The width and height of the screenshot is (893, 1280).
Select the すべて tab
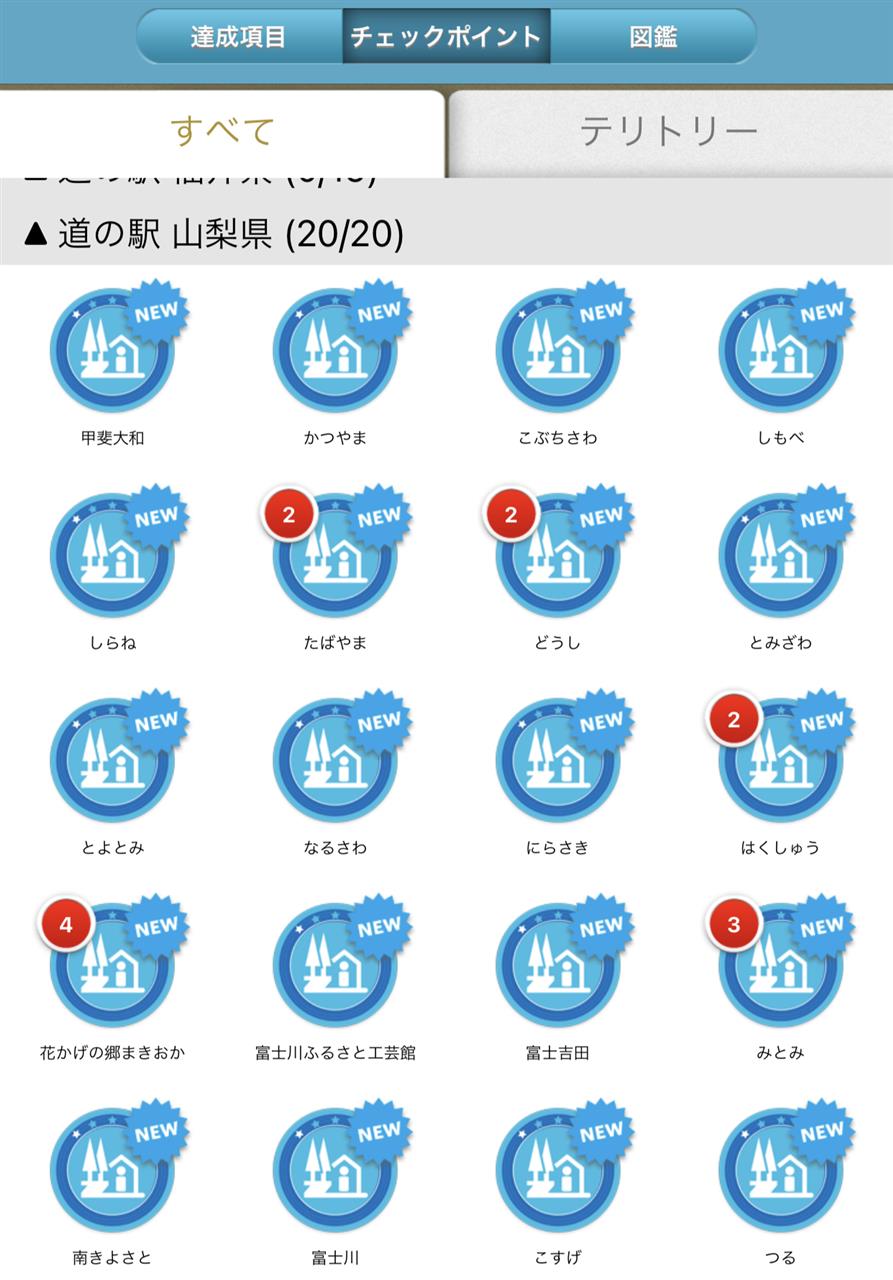222,132
